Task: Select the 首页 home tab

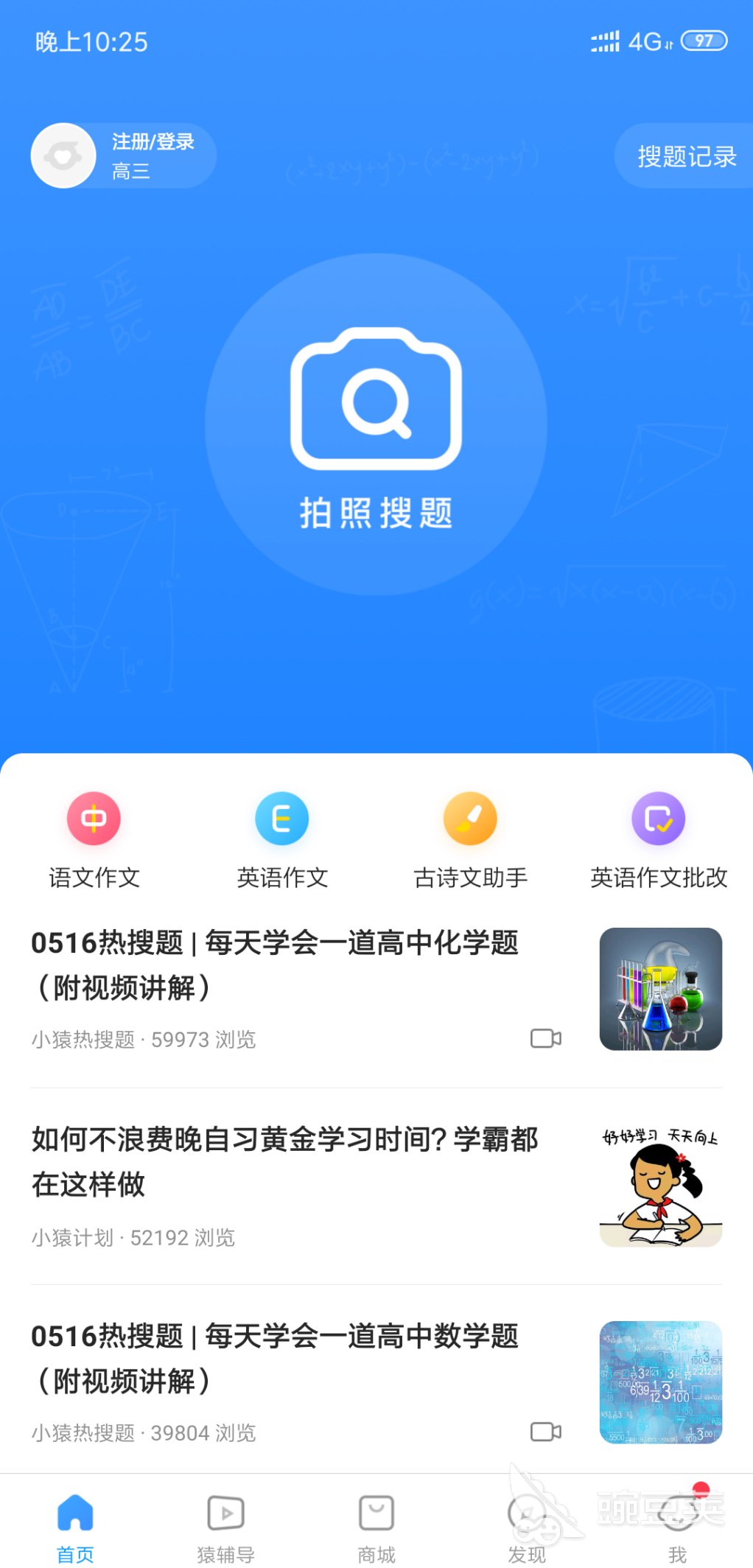Action: 74,1525
